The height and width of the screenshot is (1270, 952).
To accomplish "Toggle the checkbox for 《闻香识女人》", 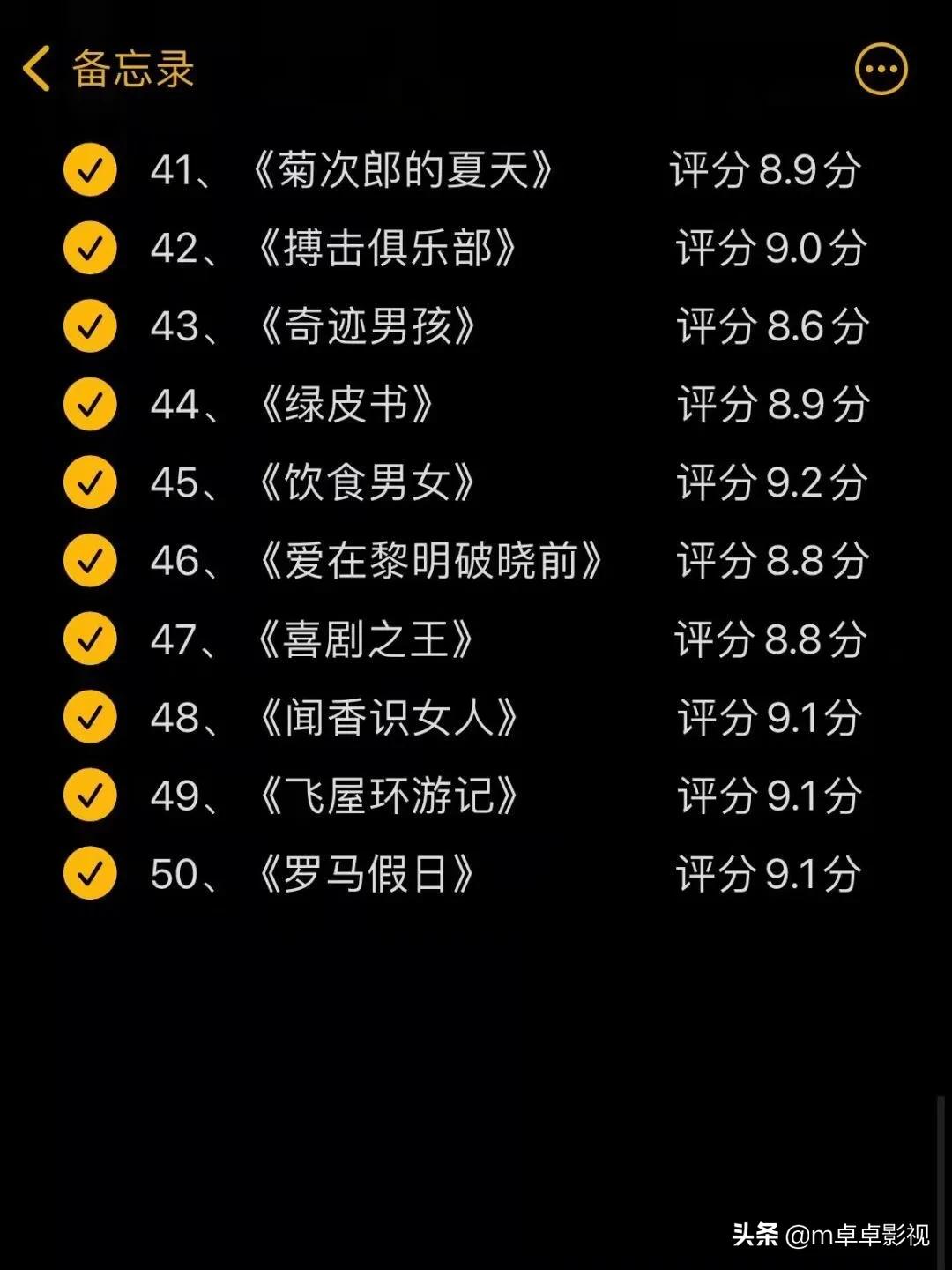I will [x=90, y=717].
